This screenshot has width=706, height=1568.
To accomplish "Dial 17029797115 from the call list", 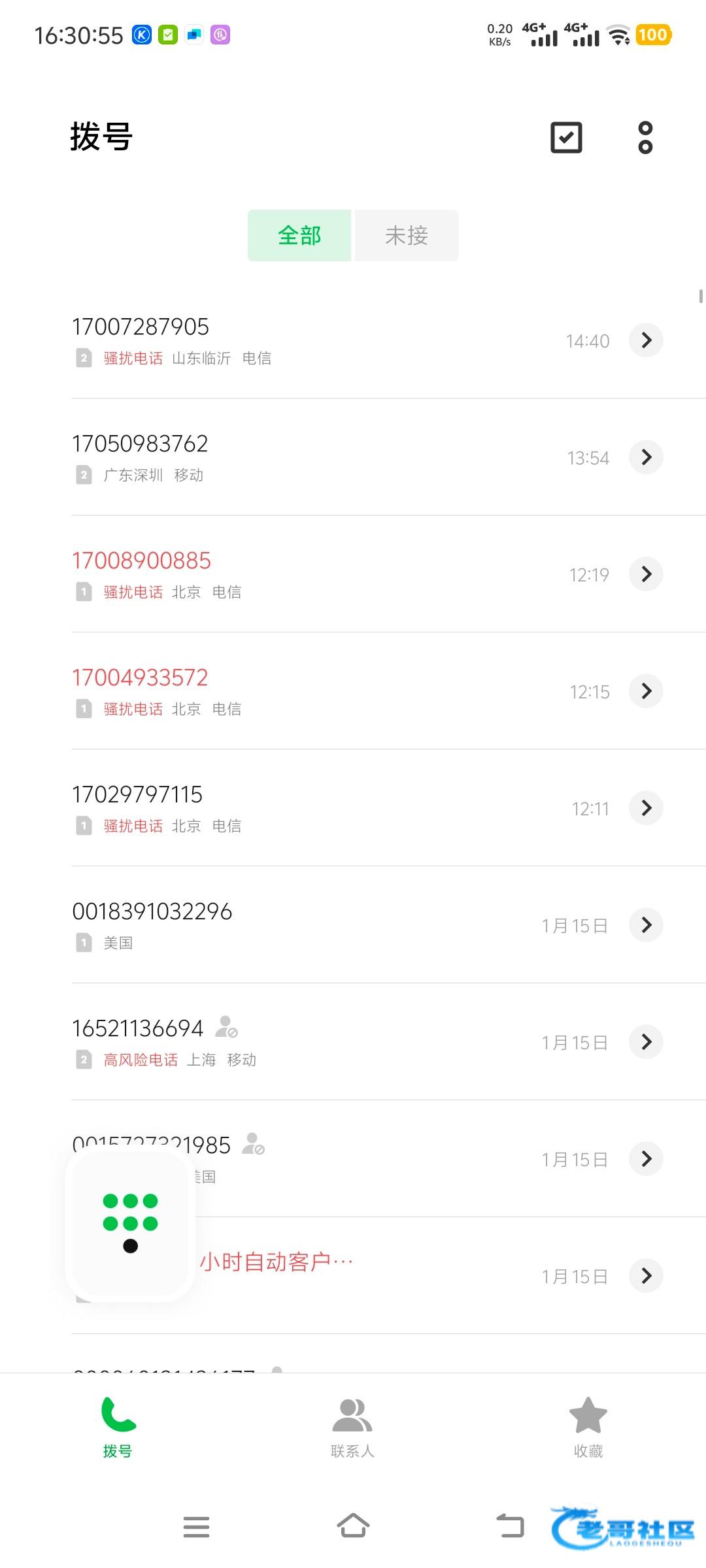I will click(261, 808).
